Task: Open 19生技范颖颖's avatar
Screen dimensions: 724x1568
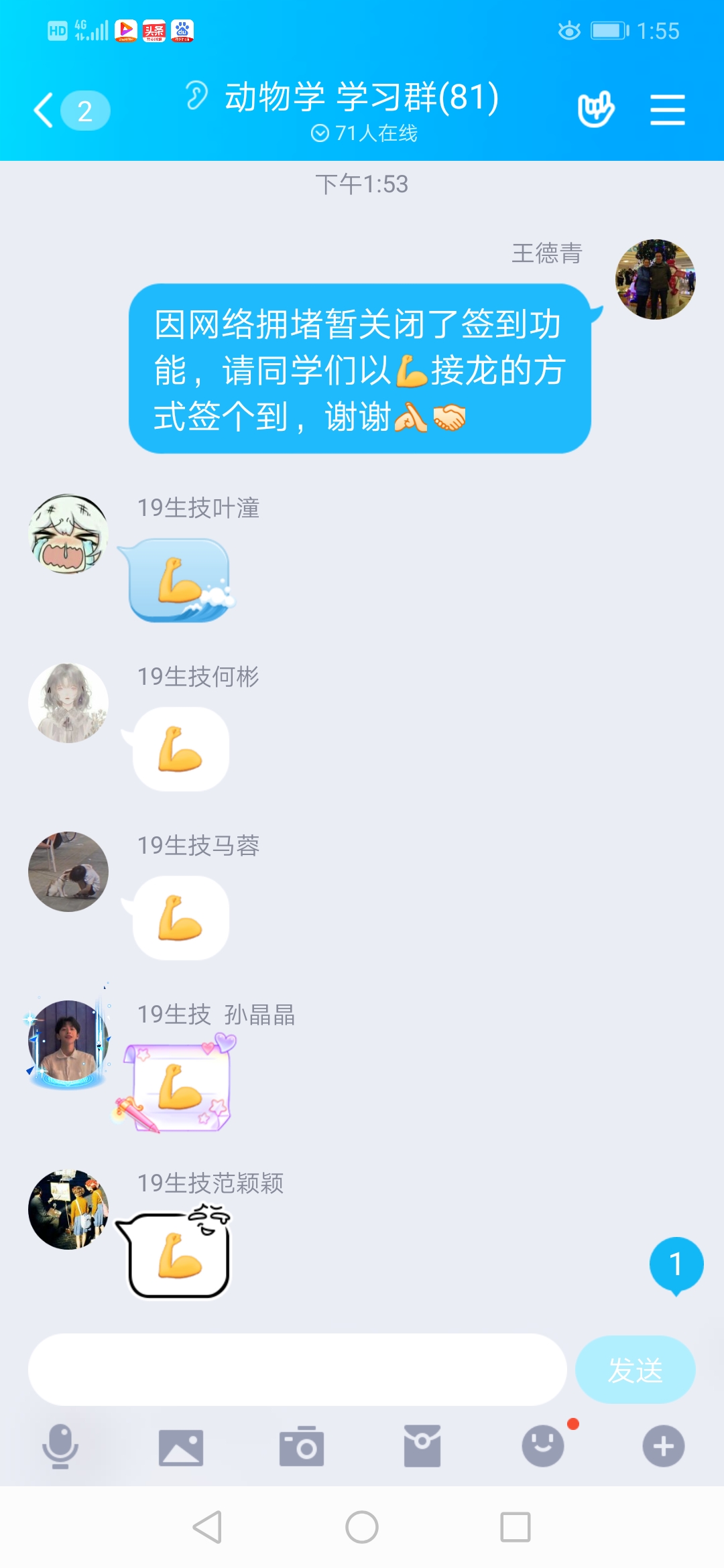Action: [68, 1210]
